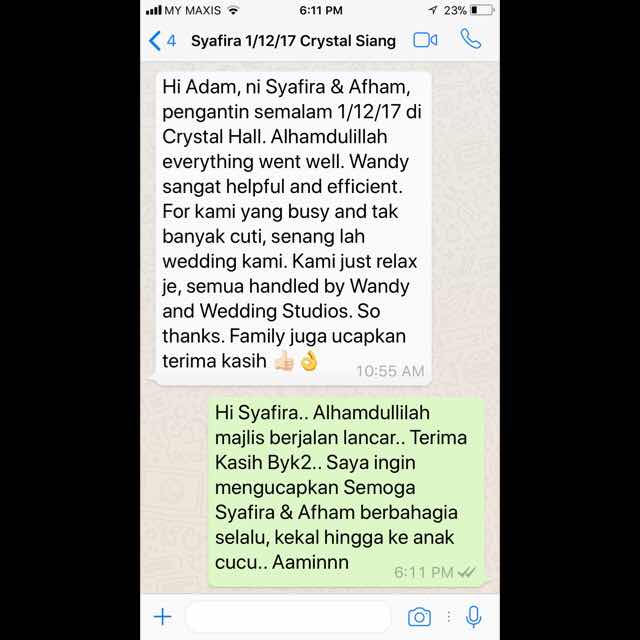The image size is (640, 640).
Task: Record a voice message with the microphone
Action: [473, 616]
